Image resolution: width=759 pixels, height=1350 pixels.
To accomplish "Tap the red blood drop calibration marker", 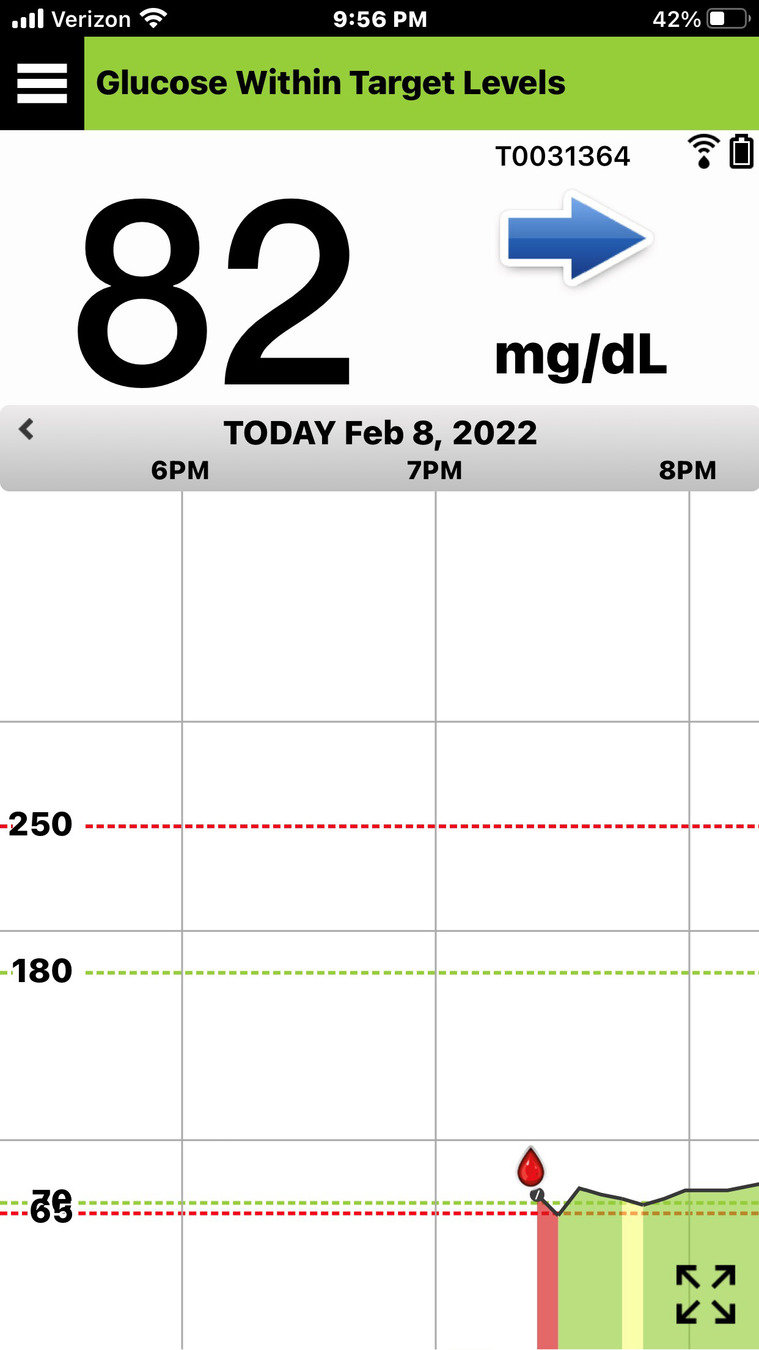I will (x=530, y=1167).
